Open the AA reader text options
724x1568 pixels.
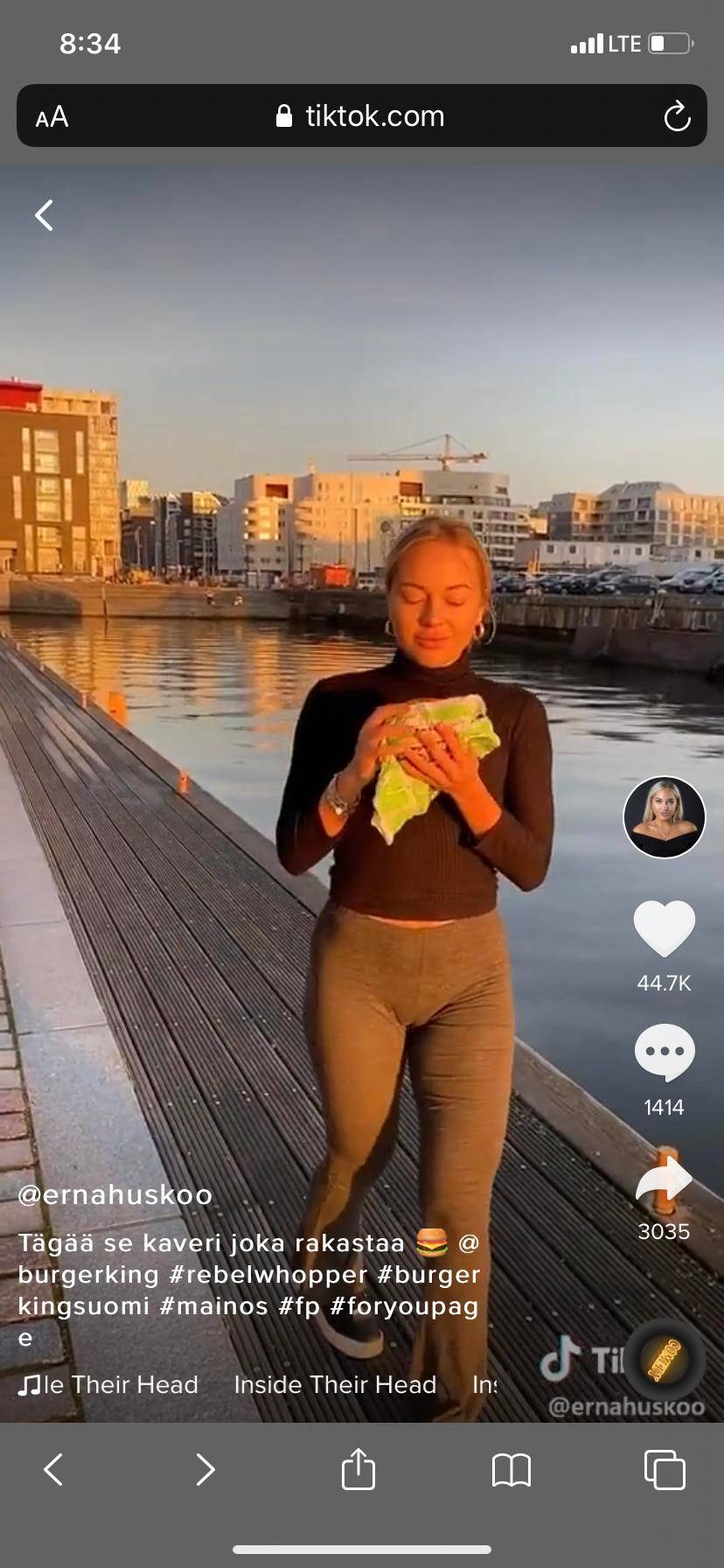click(52, 116)
